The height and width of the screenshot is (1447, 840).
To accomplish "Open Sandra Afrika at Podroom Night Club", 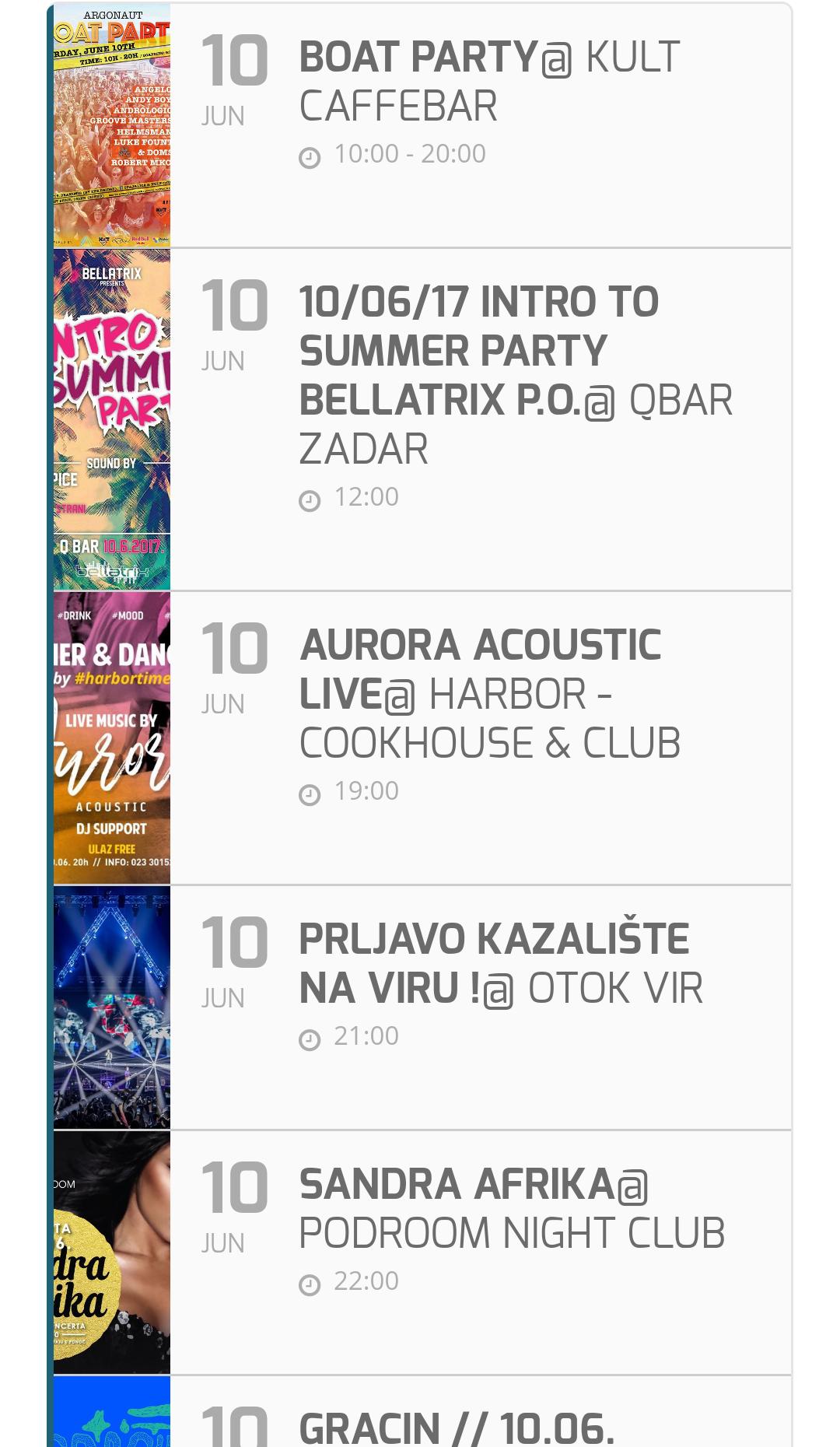I will [511, 1208].
